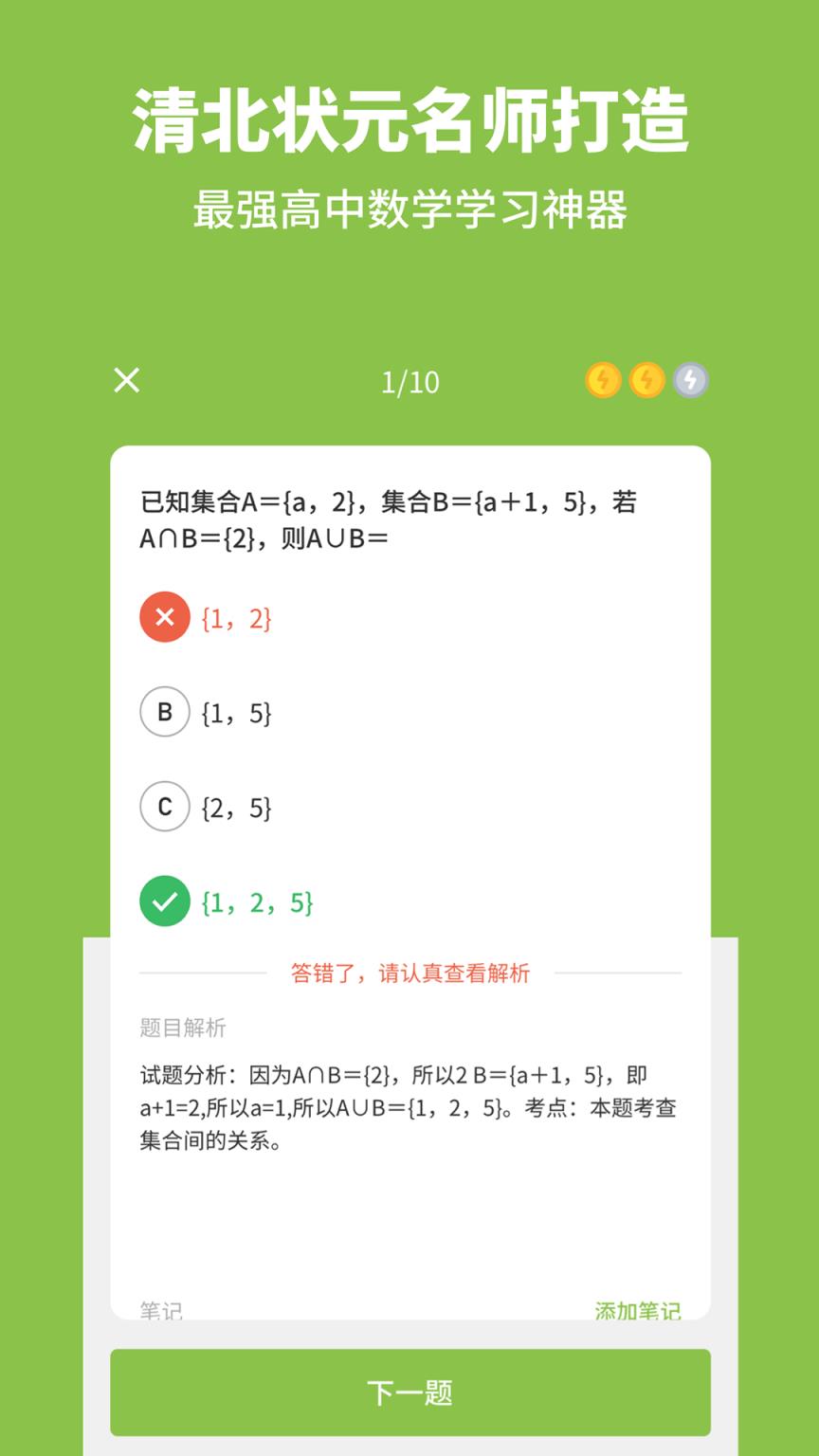Click the 1/10 progress indicator
Viewport: 819px width, 1456px height.
[409, 380]
